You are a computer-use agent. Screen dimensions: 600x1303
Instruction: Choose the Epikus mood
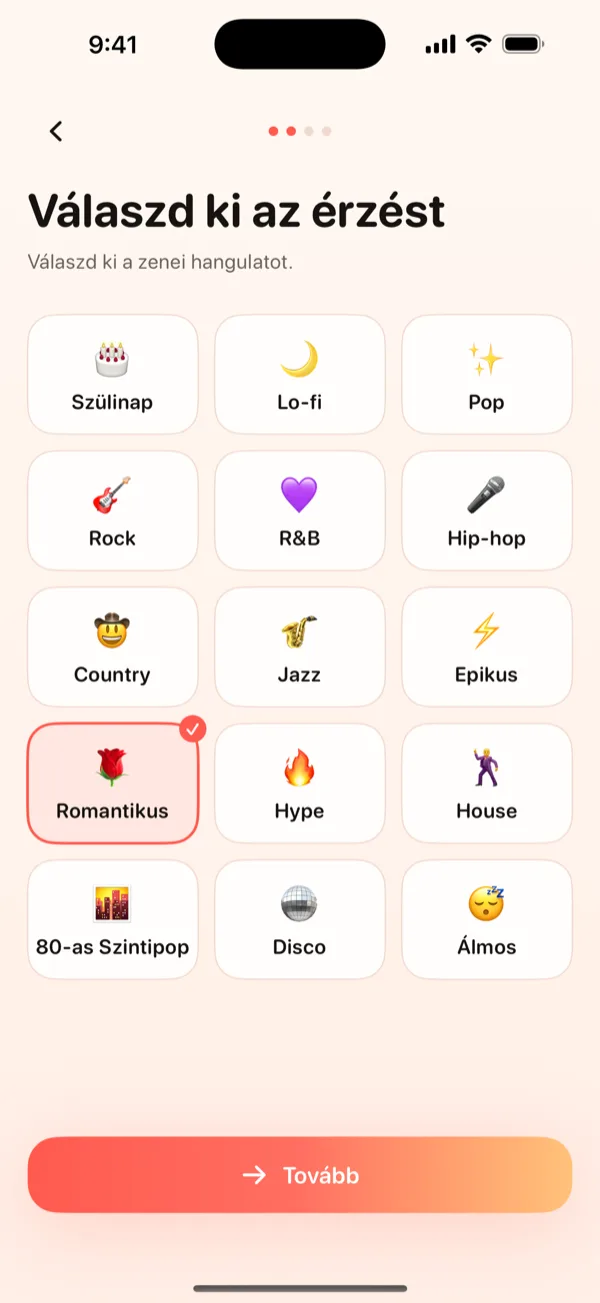click(487, 646)
